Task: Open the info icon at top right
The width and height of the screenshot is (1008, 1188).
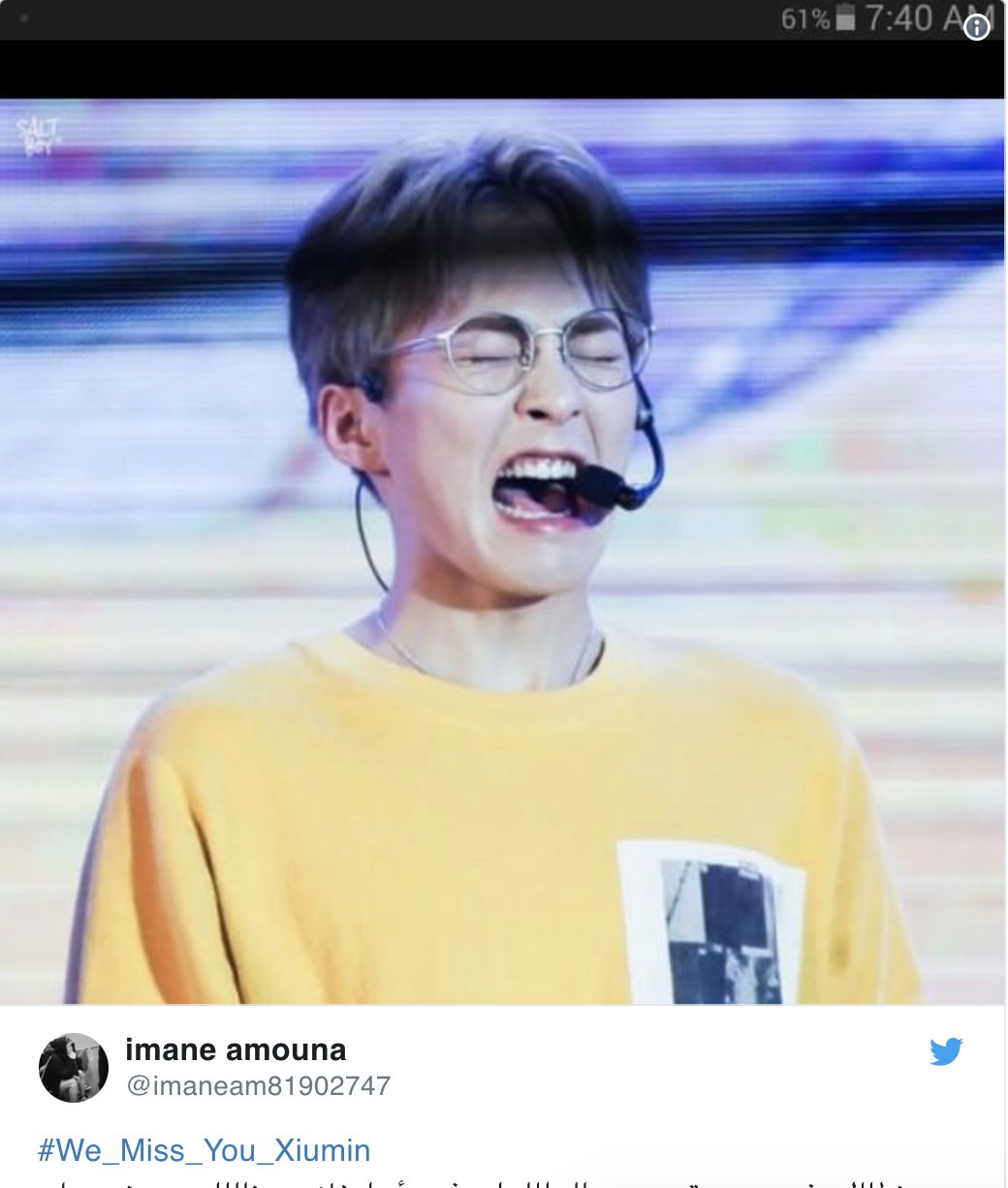Action: pos(976,28)
